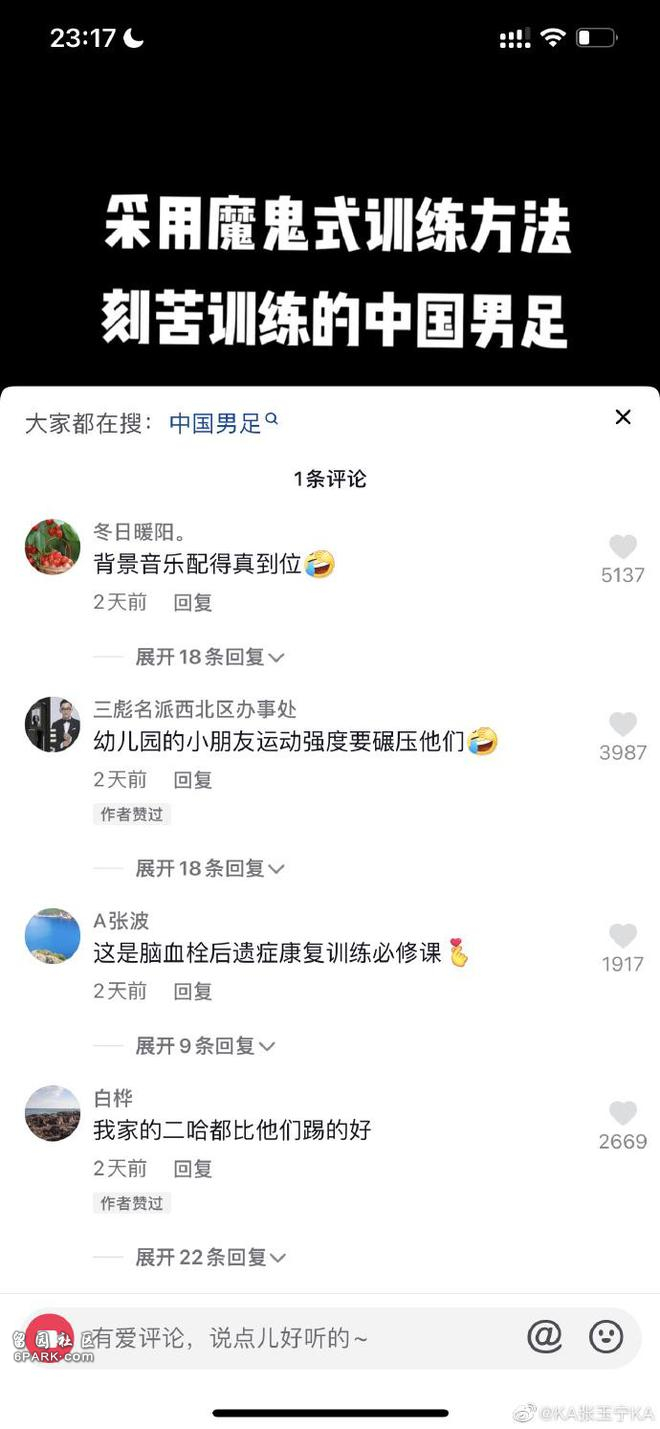The image size is (660, 1429).
Task: Open the emoji picker
Action: (606, 1337)
